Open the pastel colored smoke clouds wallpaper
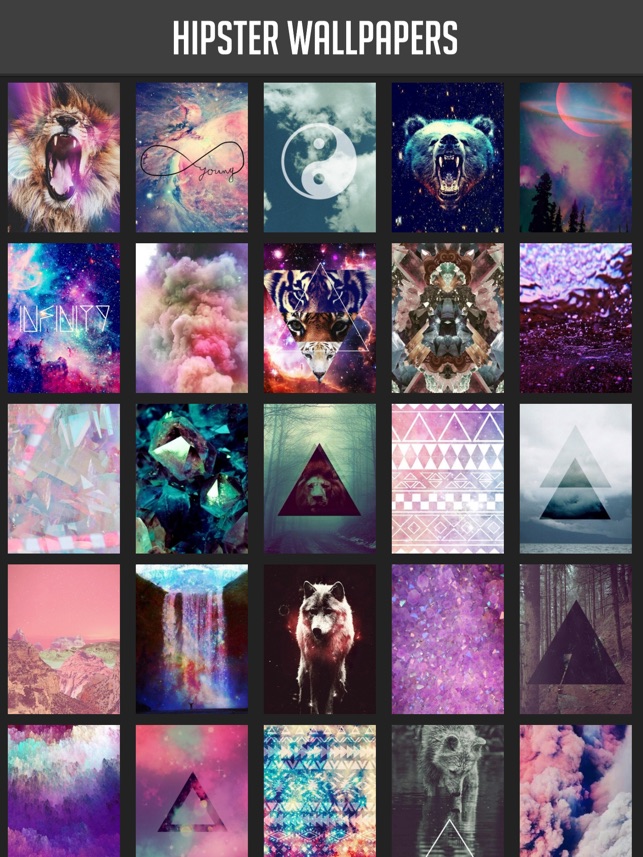Image resolution: width=643 pixels, height=857 pixels. (x=192, y=318)
